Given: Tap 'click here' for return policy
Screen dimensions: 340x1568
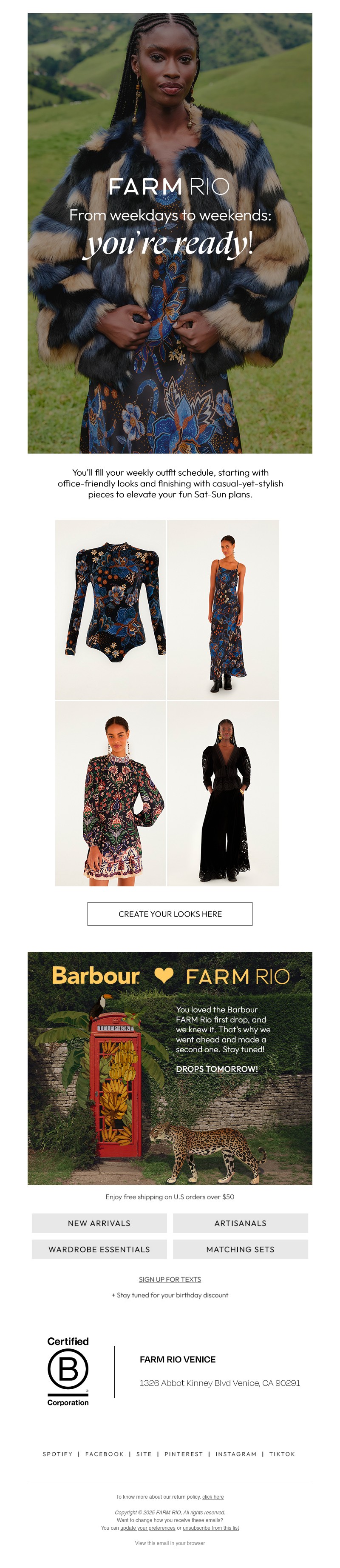Looking at the screenshot, I should click(x=213, y=1497).
